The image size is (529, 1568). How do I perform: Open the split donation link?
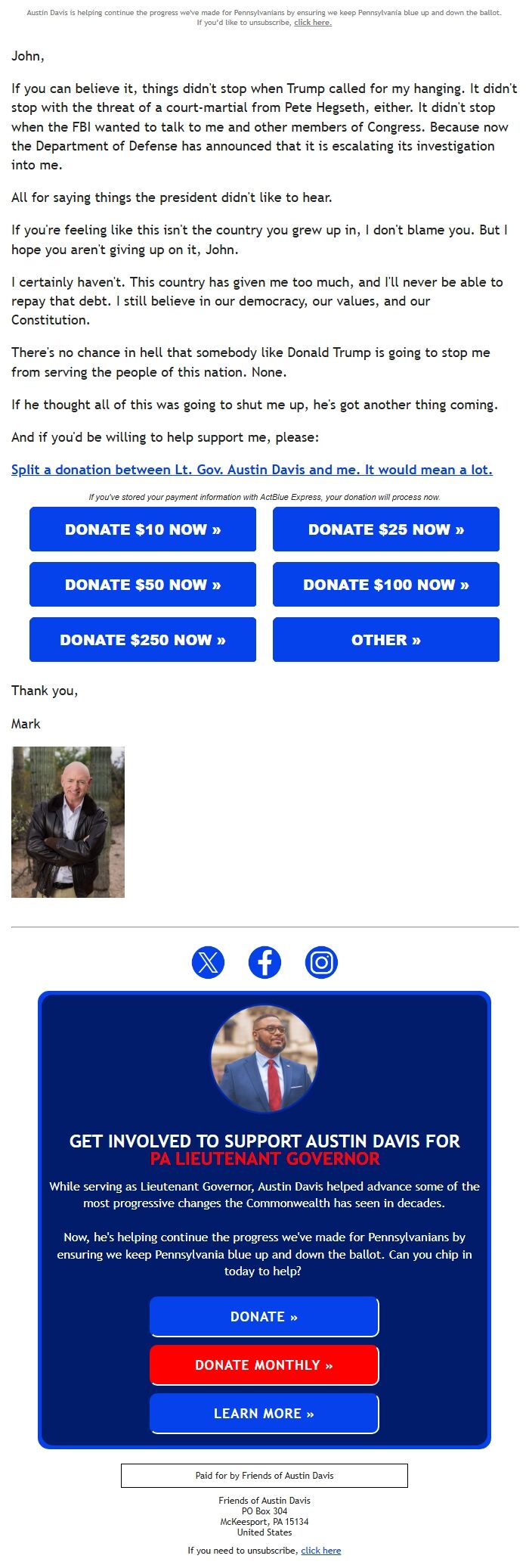click(x=252, y=470)
